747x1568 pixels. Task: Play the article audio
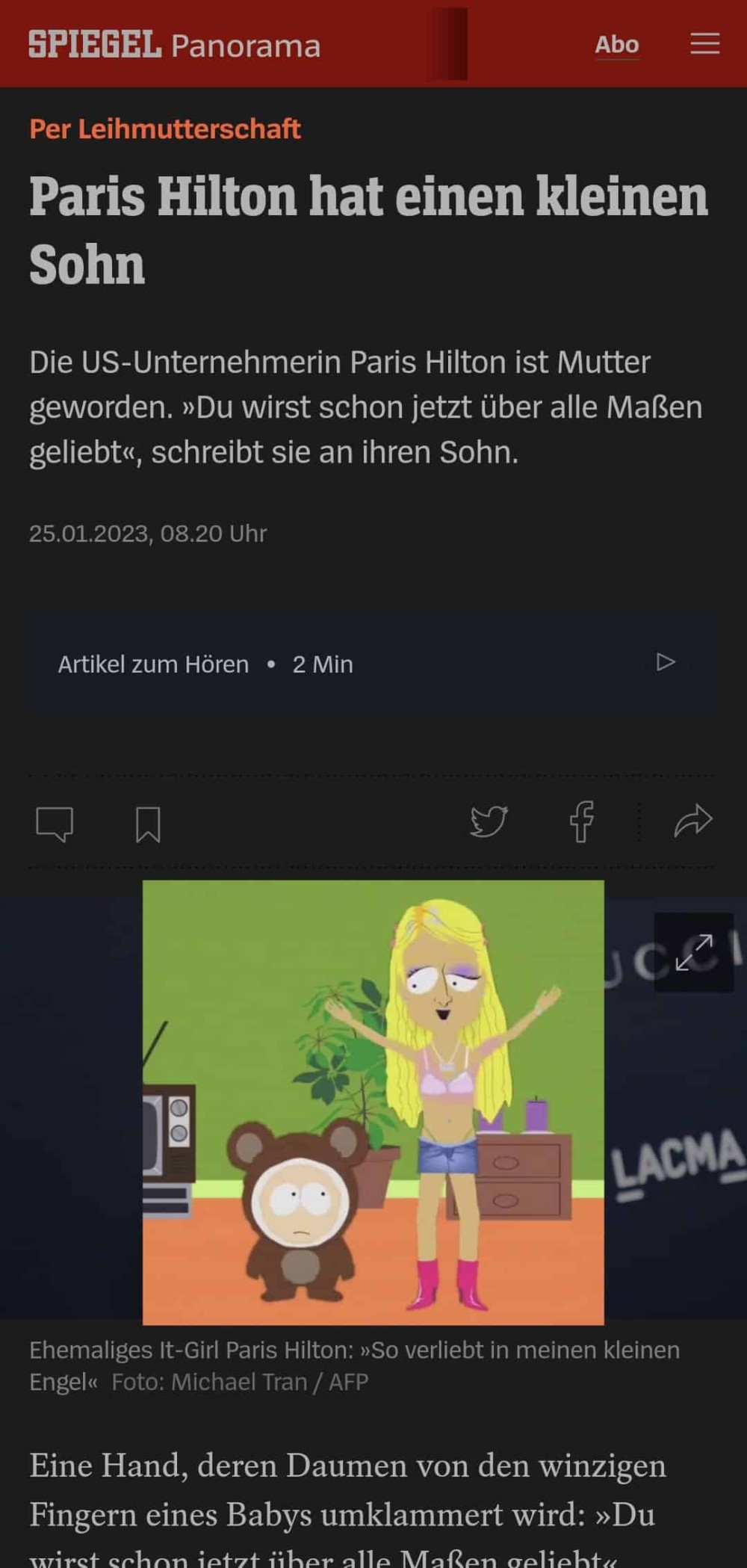pos(665,663)
